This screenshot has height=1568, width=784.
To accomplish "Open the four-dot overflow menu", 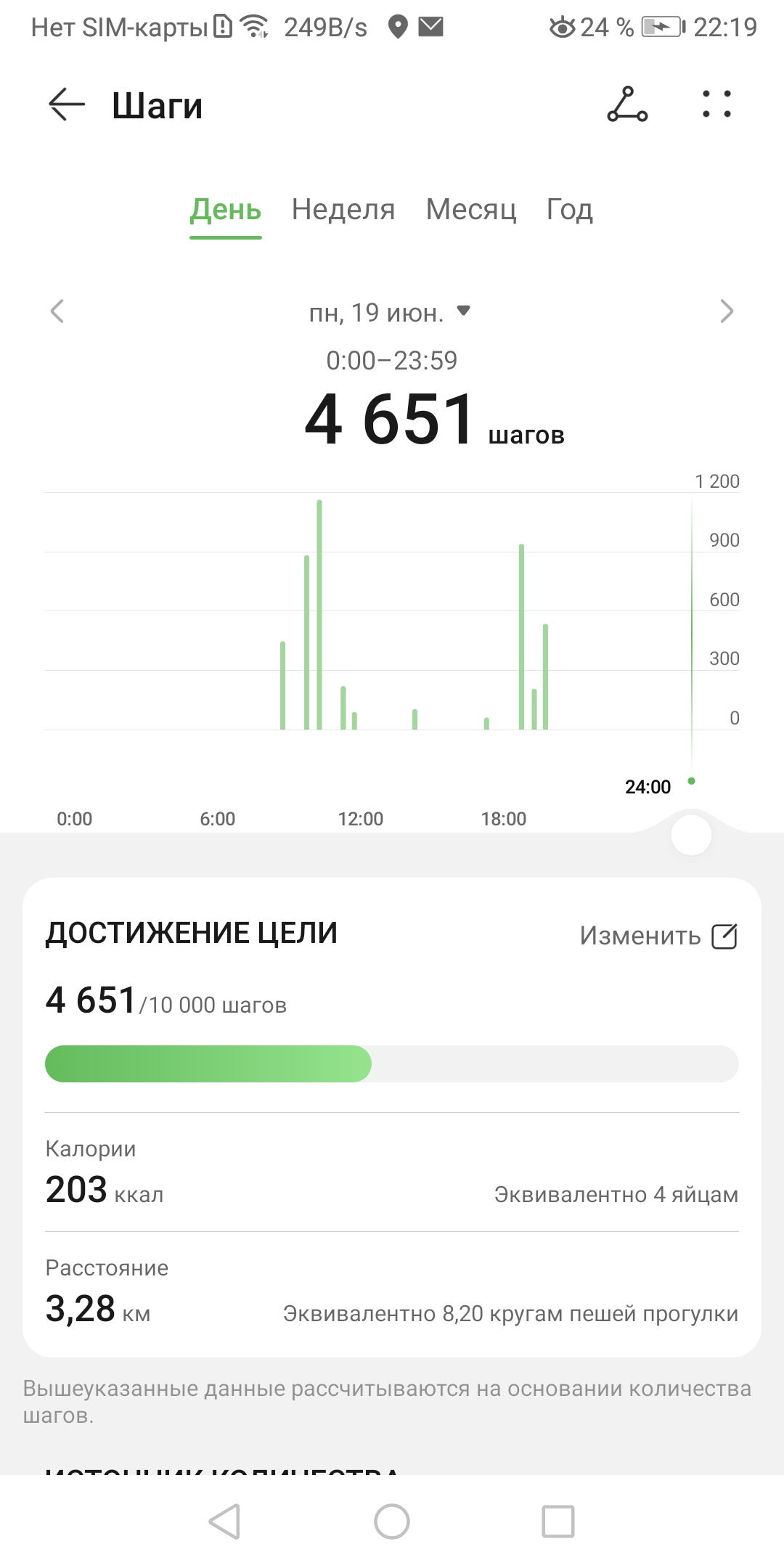I will pyautogui.click(x=716, y=105).
